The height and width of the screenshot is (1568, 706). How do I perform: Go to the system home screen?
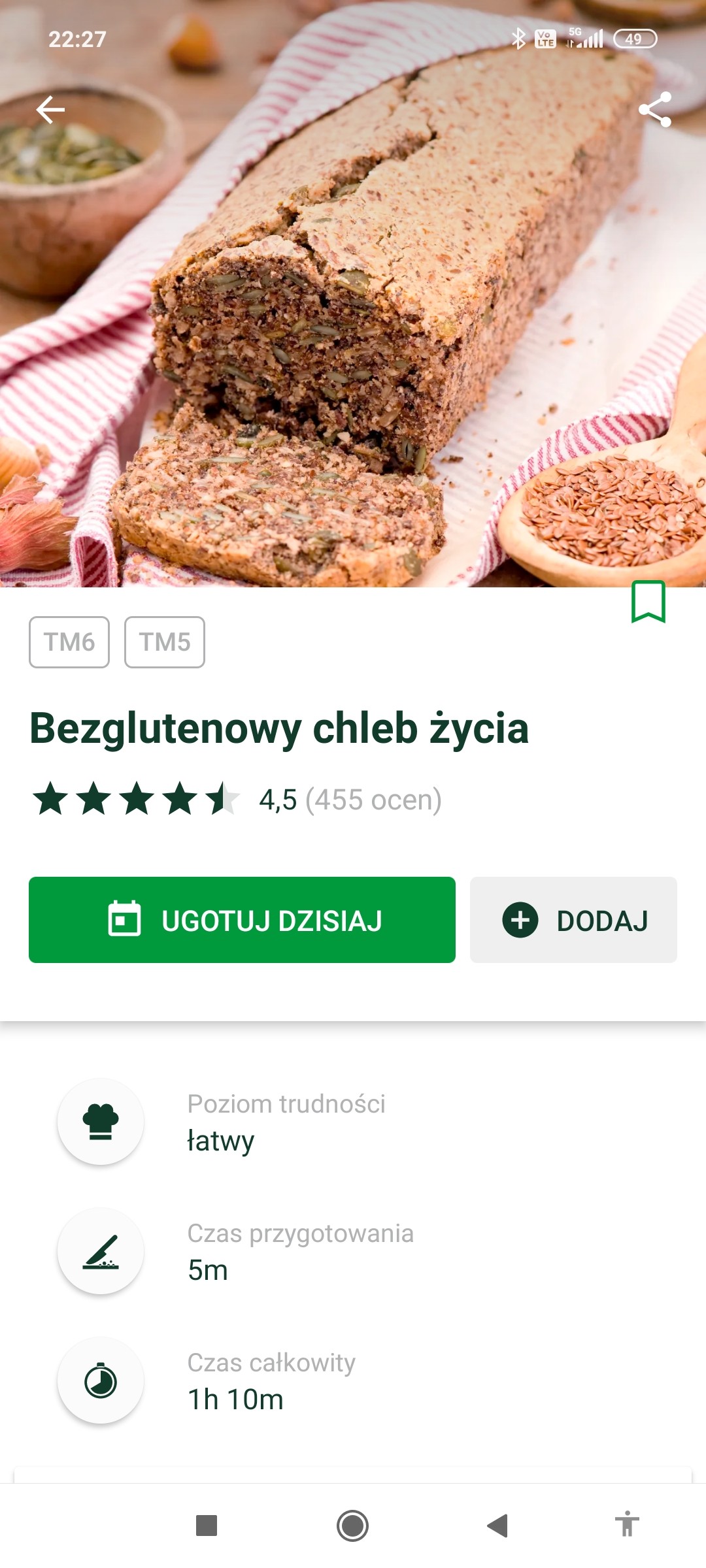352,1526
